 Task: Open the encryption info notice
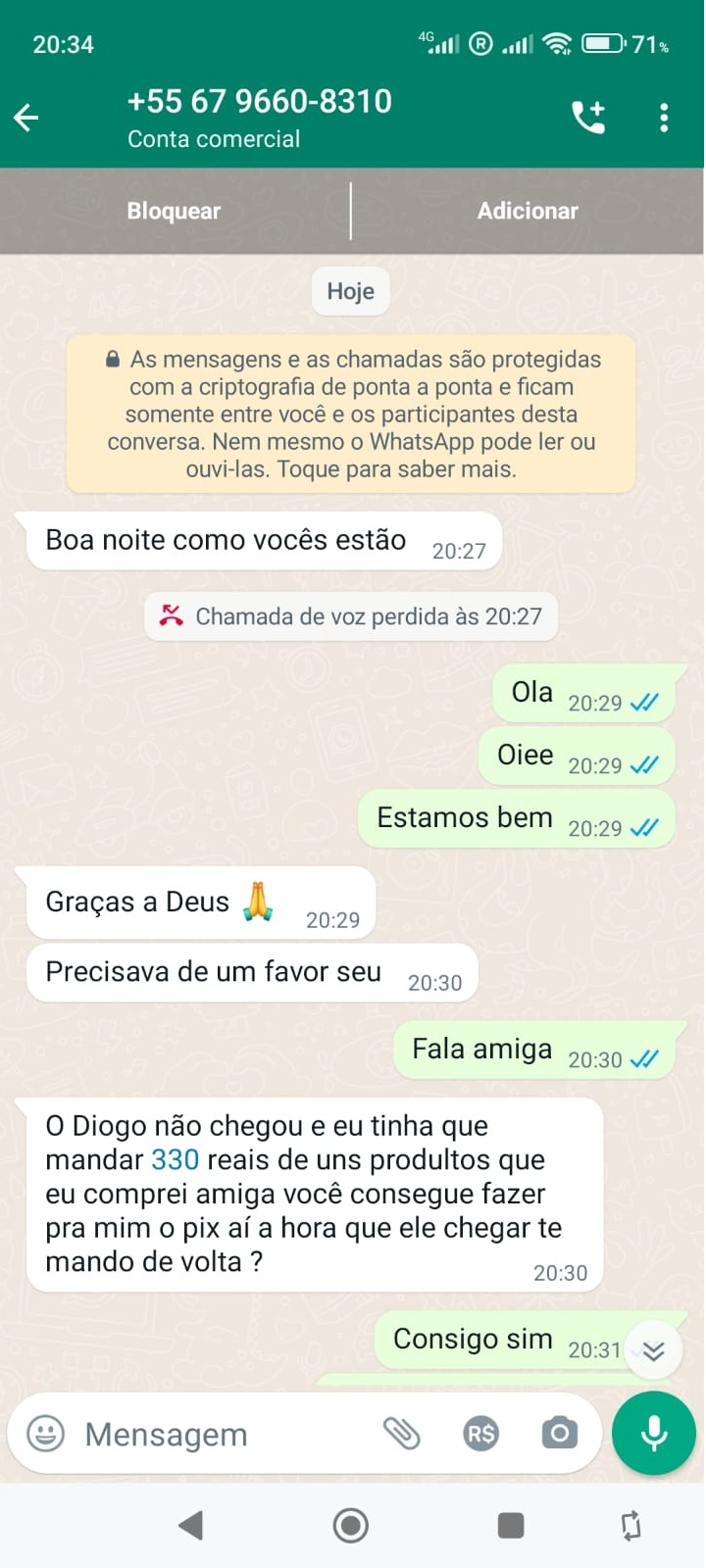pyautogui.click(x=351, y=414)
